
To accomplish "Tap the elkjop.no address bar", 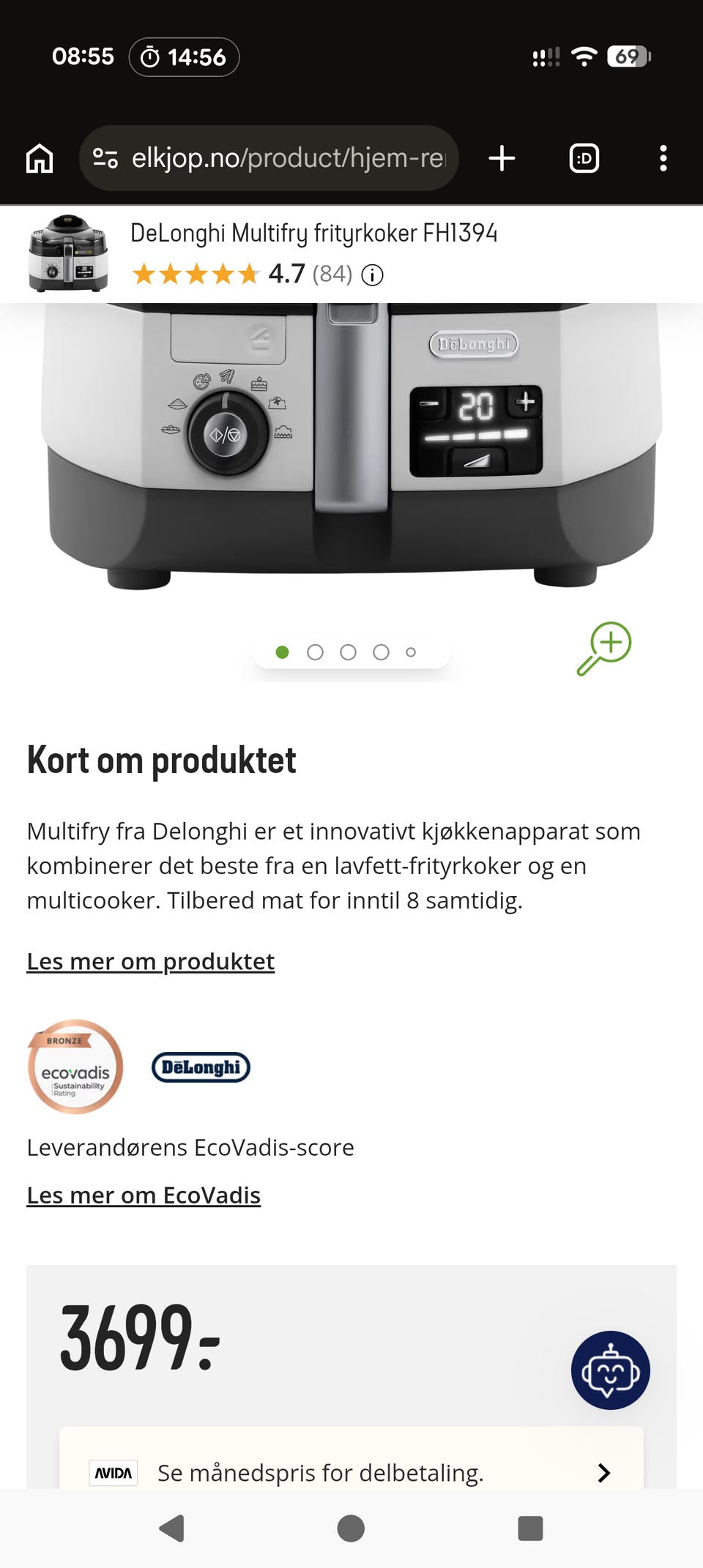I will coord(269,158).
